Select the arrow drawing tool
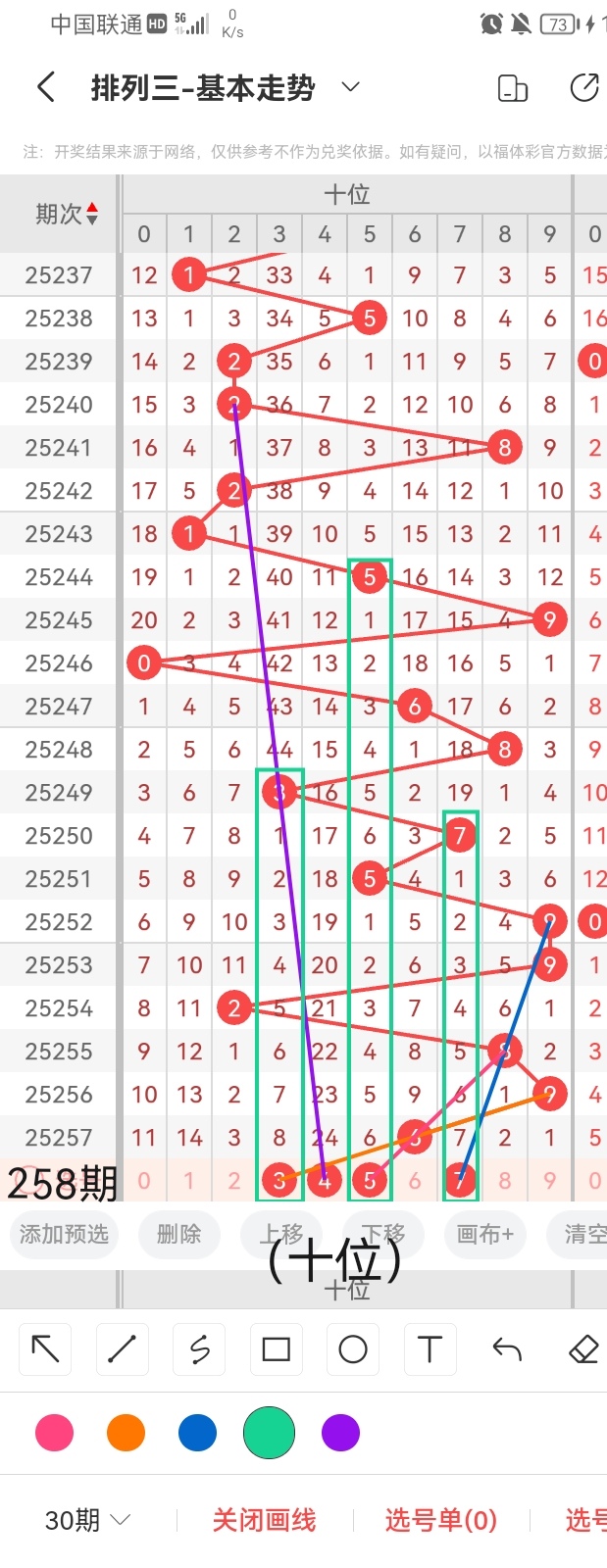 click(x=45, y=1349)
